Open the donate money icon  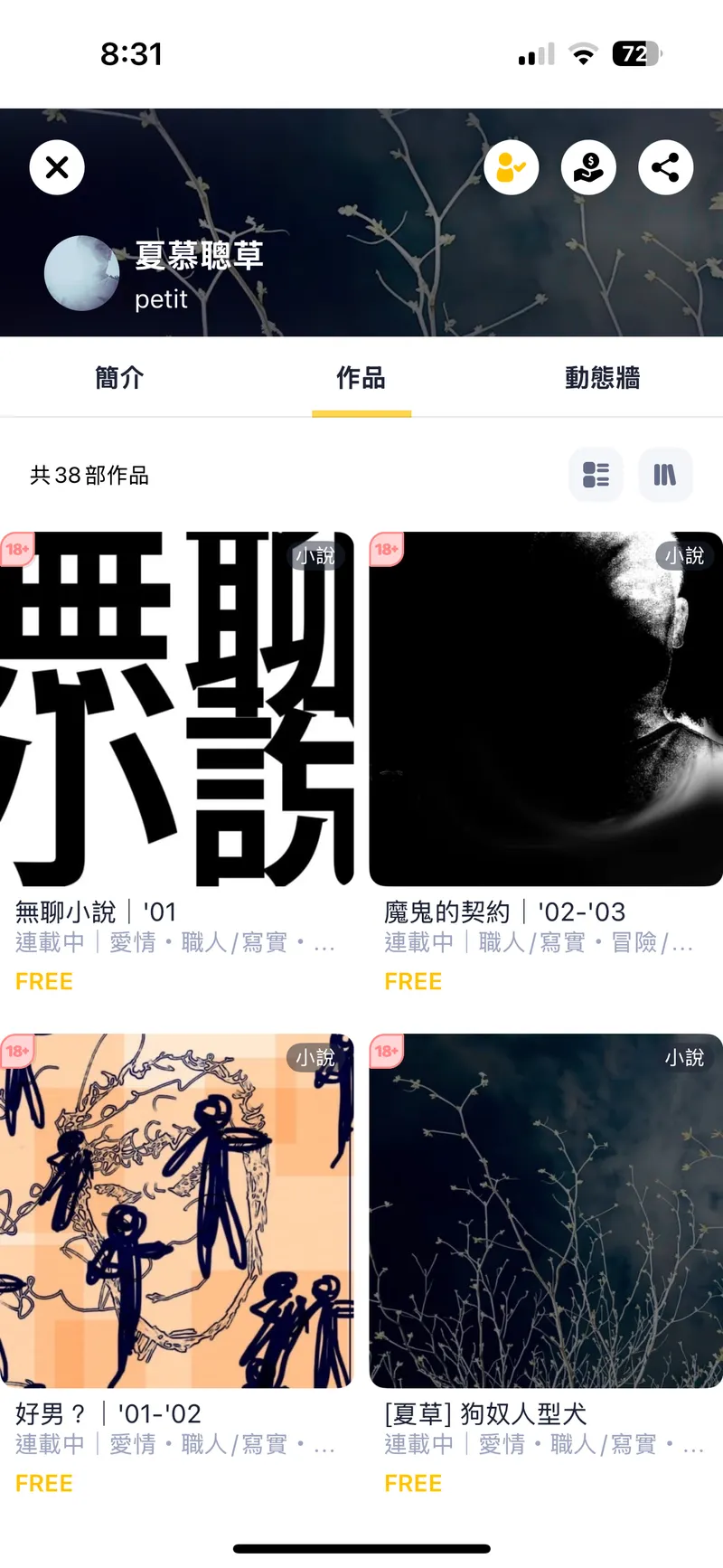pos(588,167)
